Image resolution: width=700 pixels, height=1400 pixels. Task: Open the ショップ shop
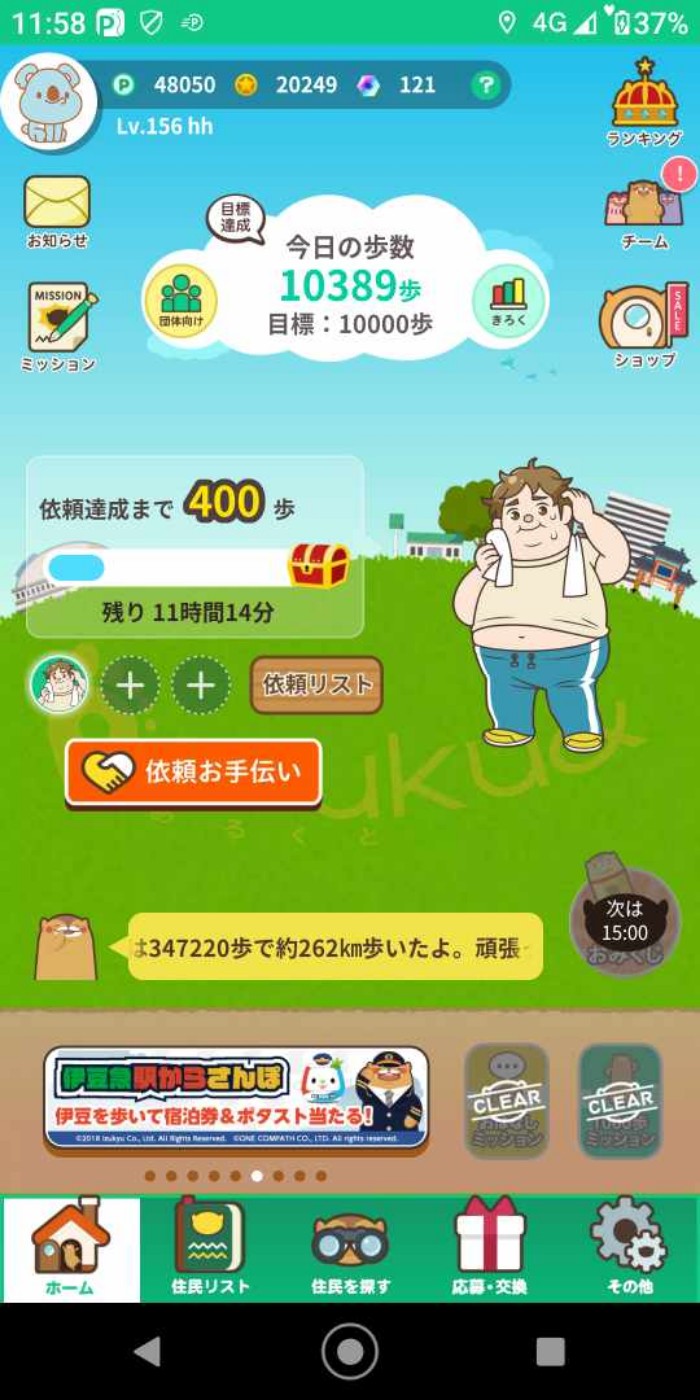click(x=645, y=324)
